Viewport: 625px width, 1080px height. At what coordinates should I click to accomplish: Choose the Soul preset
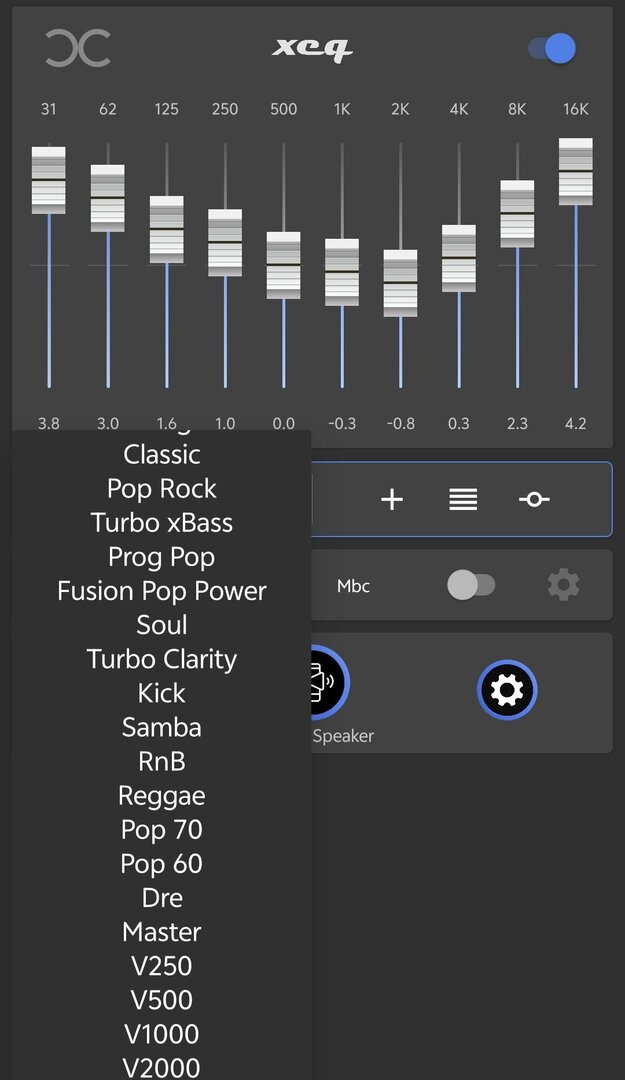tap(161, 625)
